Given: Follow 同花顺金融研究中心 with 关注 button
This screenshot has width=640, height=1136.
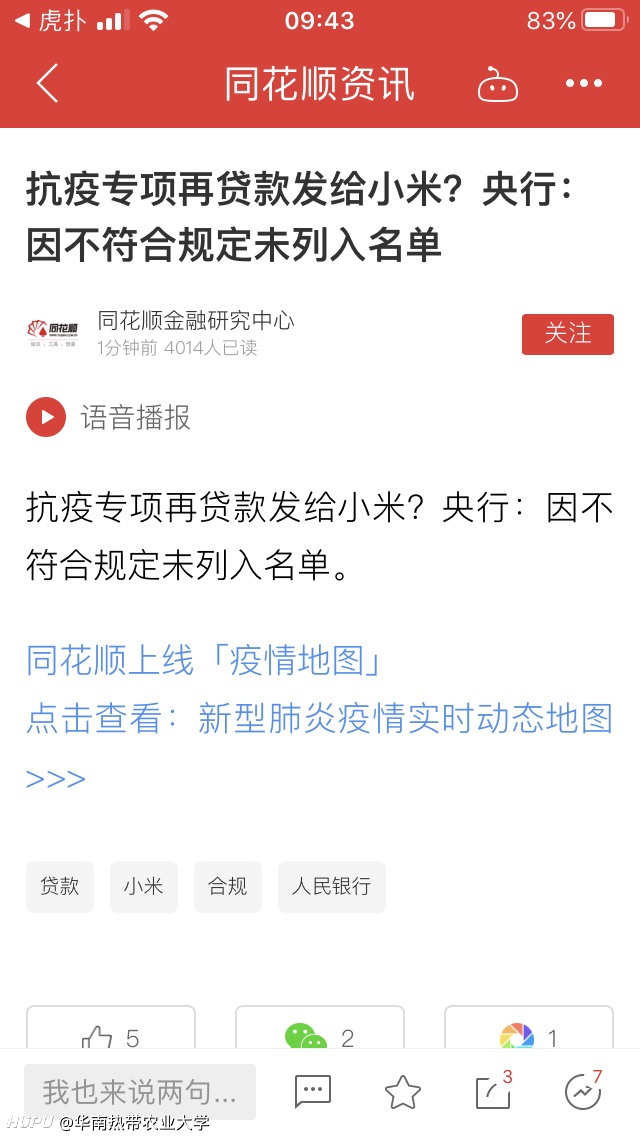Looking at the screenshot, I should pyautogui.click(x=568, y=334).
